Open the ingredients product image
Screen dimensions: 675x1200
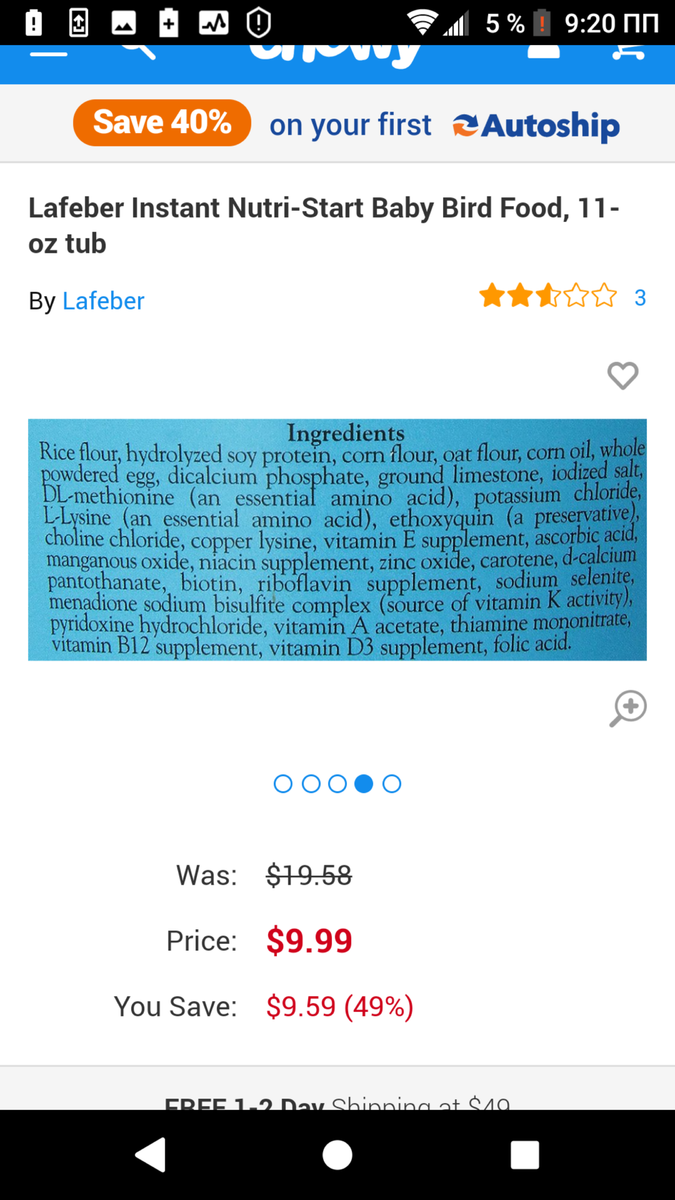coord(337,540)
